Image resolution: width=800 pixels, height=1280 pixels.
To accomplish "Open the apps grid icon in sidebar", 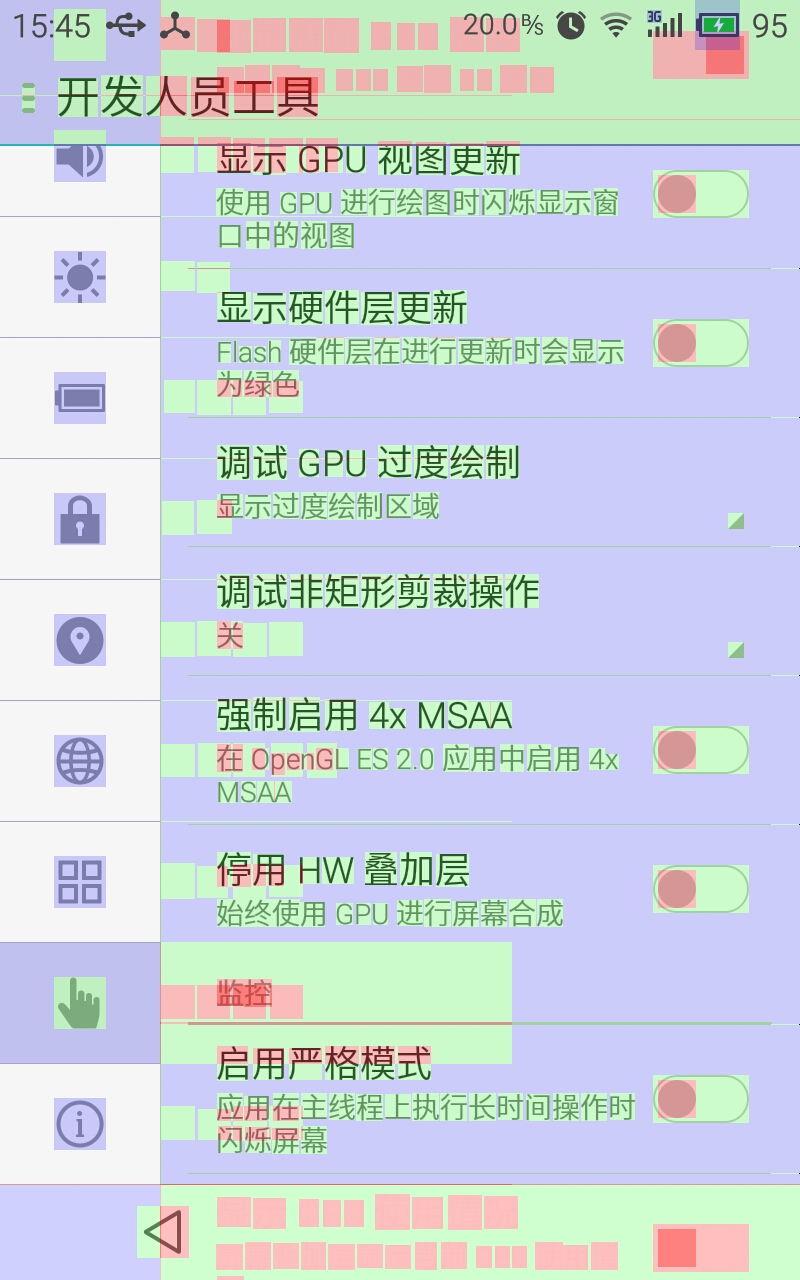I will (x=80, y=881).
